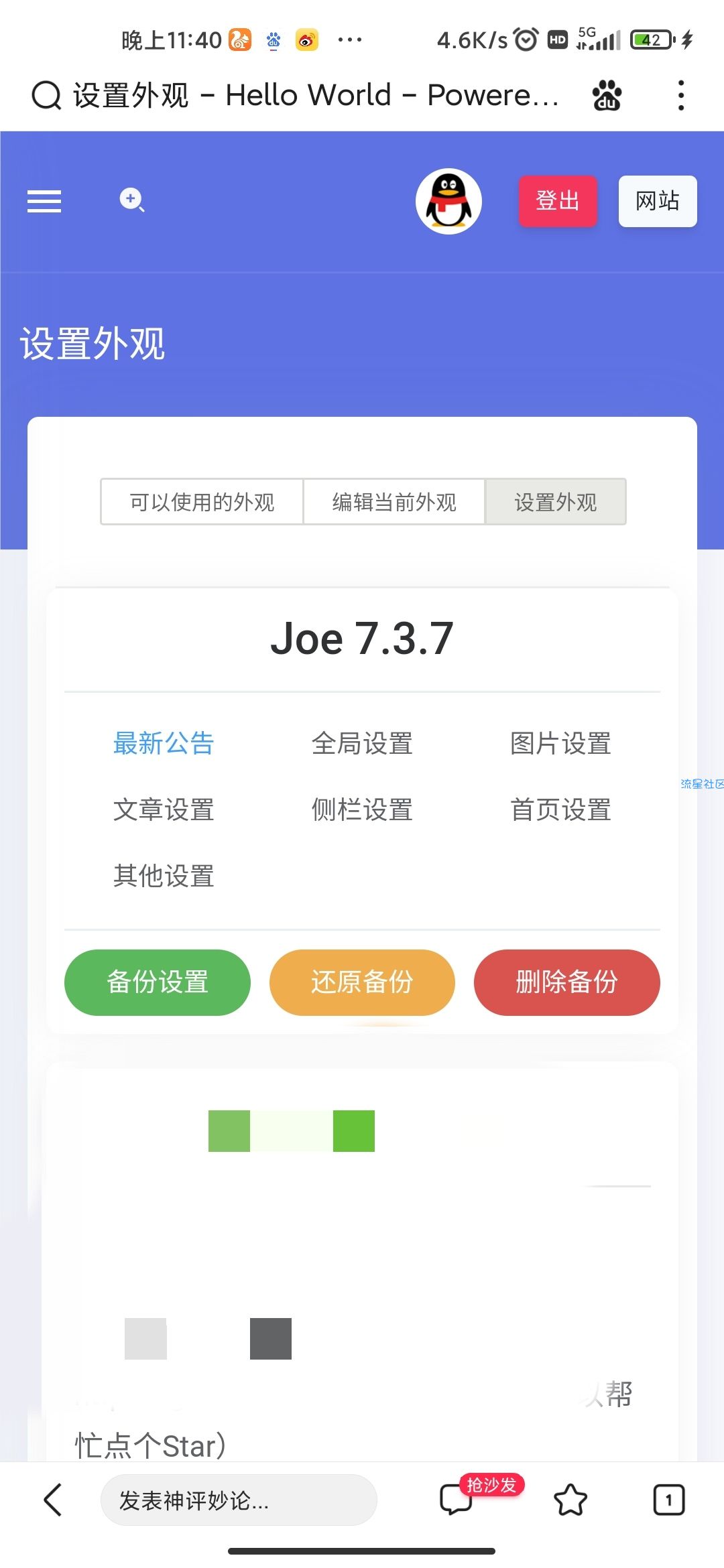Open 全局设置 section
The image size is (724, 1568).
pyautogui.click(x=362, y=743)
